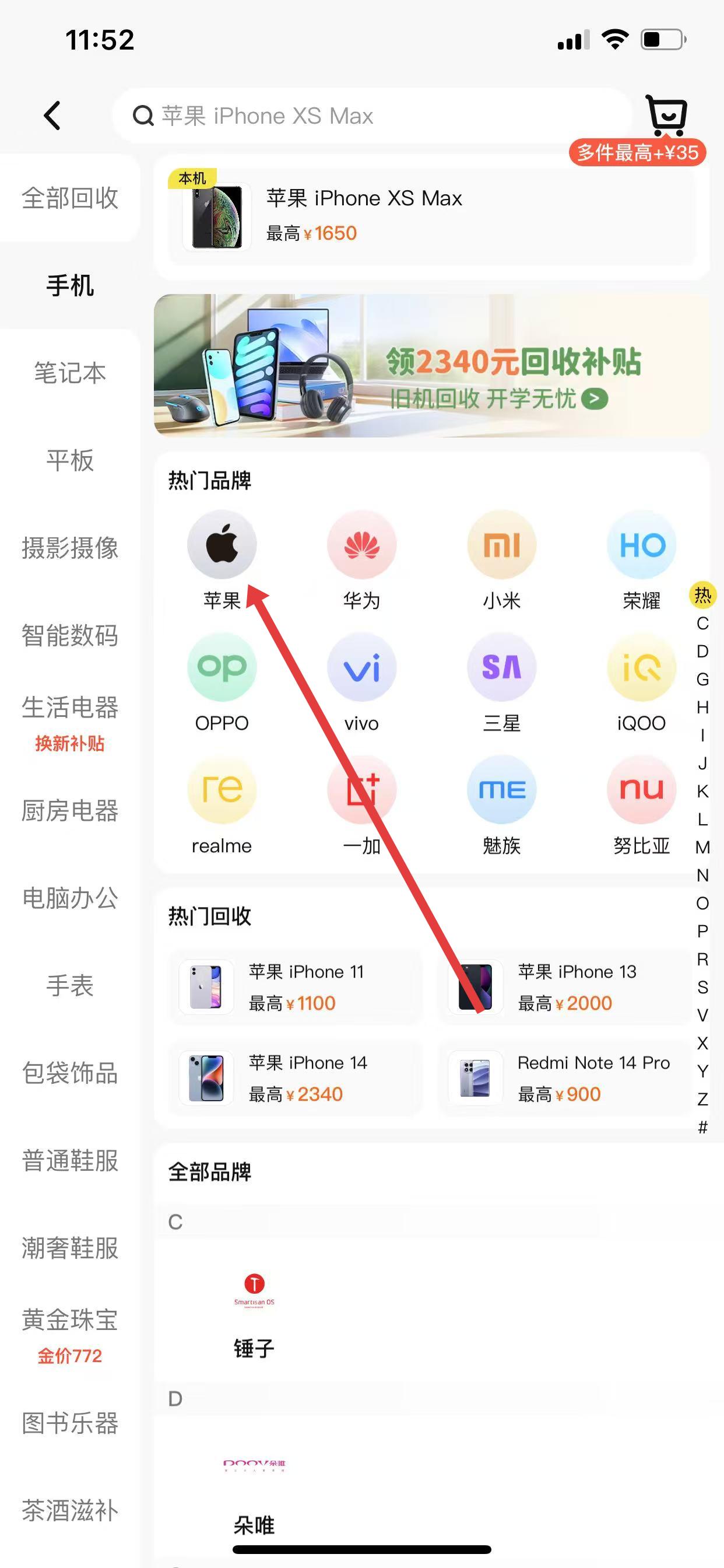
Task: Open the shopping cart
Action: click(666, 115)
